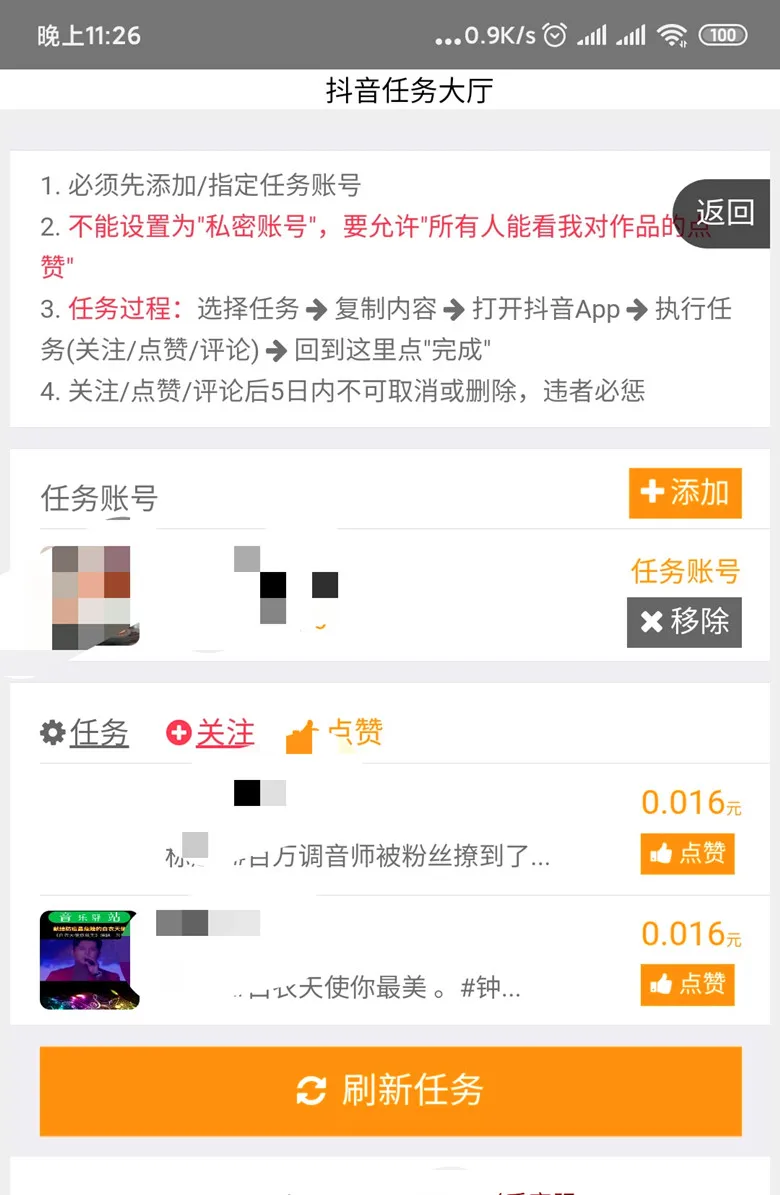Screen dimensions: 780x1195
Task: Click the signal strength bars in status bar
Action: coord(594,33)
